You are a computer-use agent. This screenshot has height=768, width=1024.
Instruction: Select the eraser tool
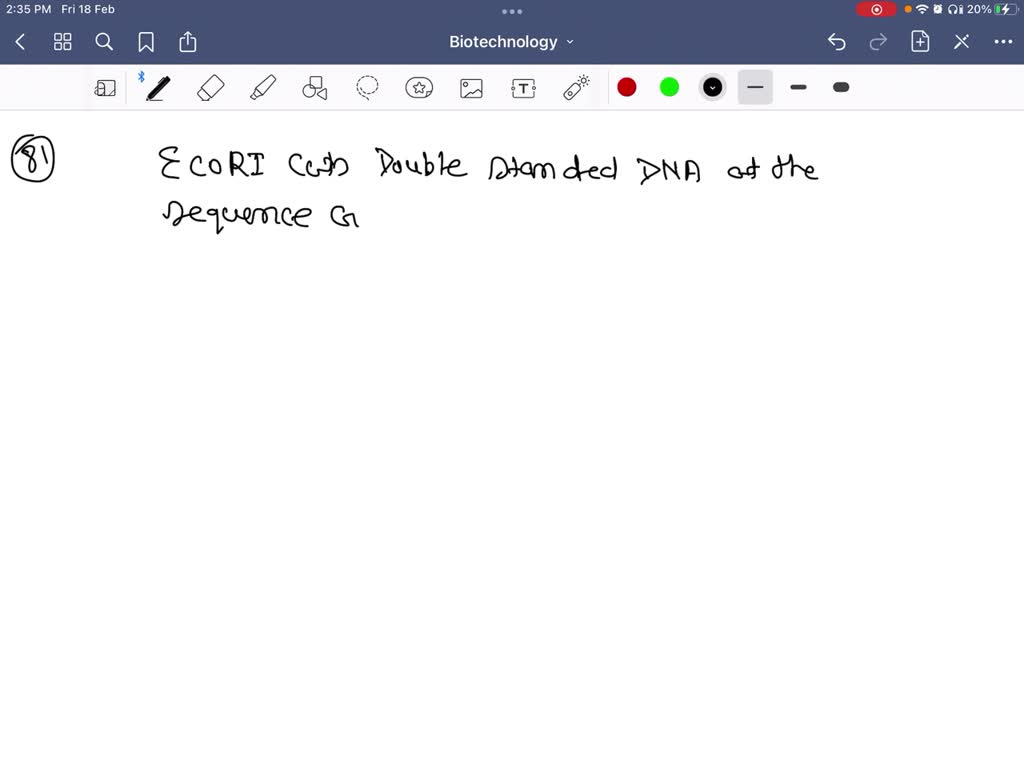pos(211,88)
